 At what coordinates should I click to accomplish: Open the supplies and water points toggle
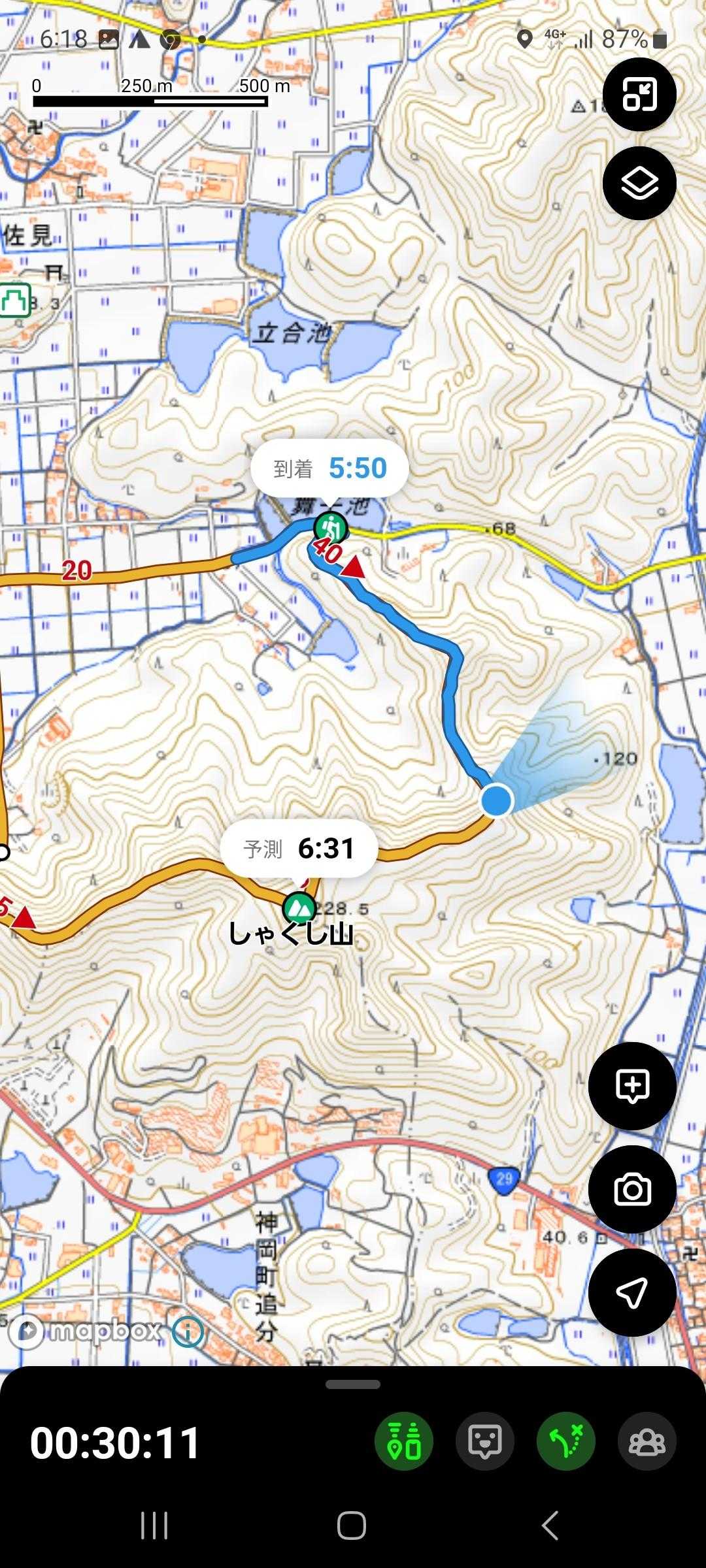(403, 1442)
